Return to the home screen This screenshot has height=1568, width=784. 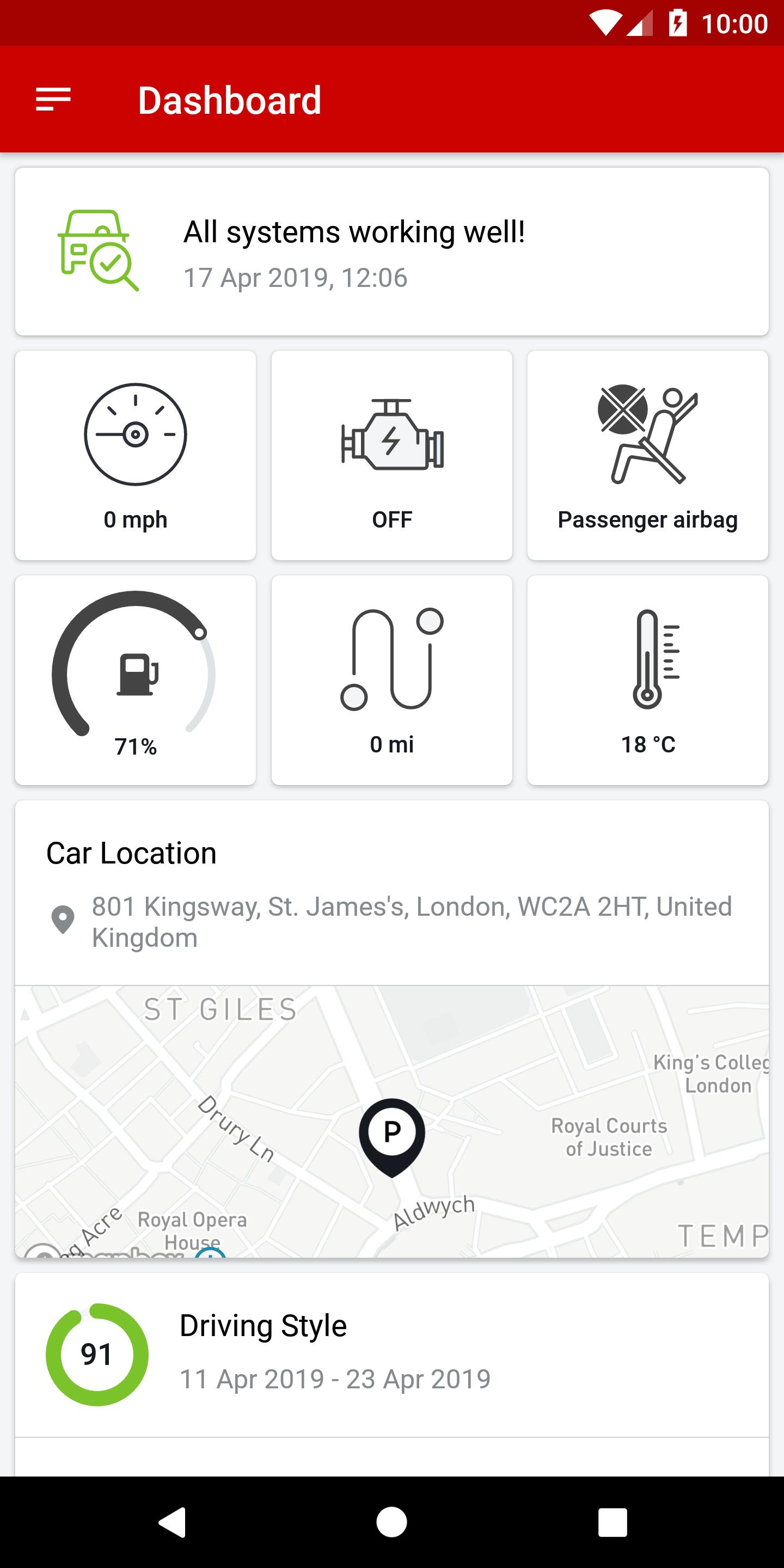tap(391, 1523)
